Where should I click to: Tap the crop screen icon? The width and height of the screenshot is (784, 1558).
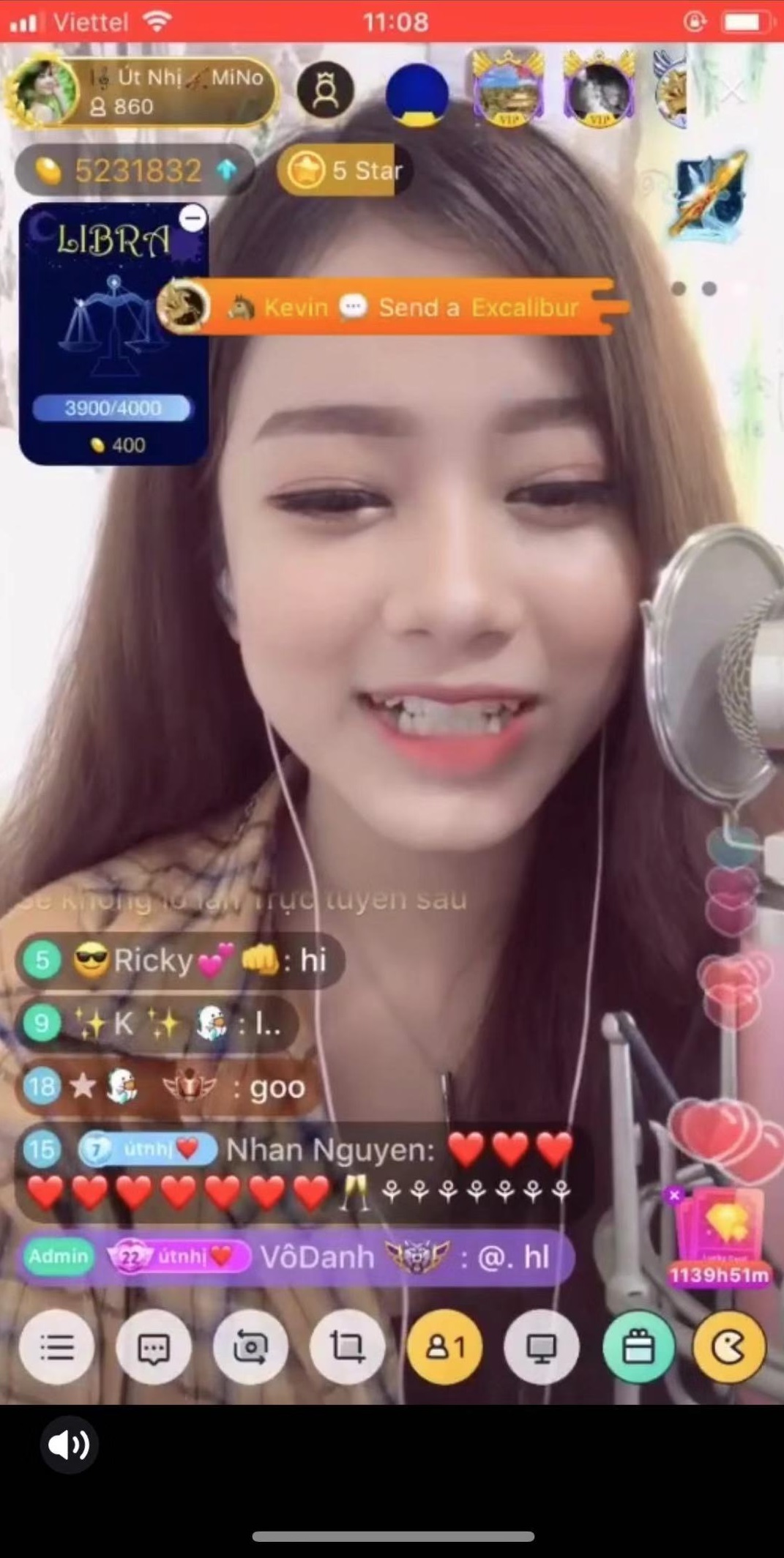[x=347, y=1347]
